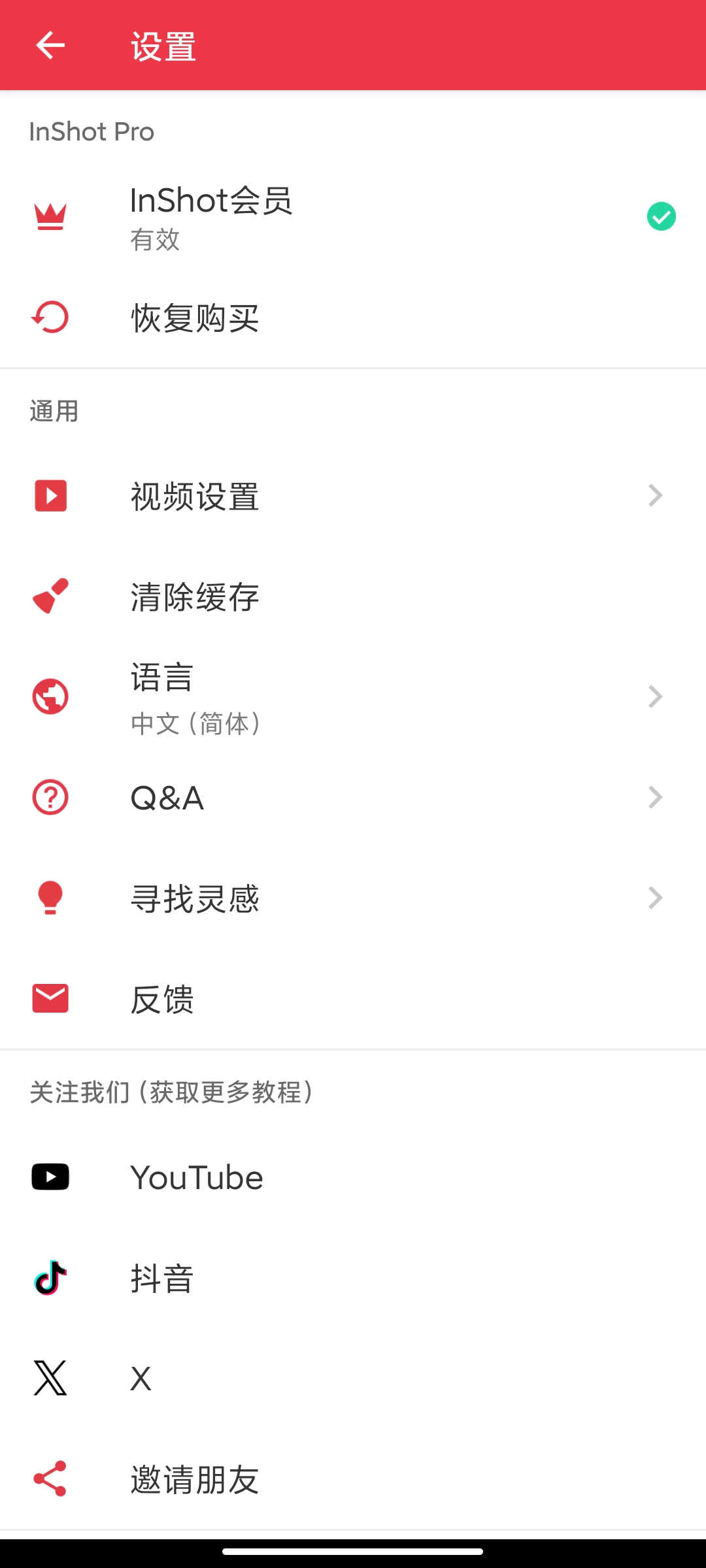The height and width of the screenshot is (1568, 706).
Task: Click the green membership active checkmark
Action: (x=661, y=216)
